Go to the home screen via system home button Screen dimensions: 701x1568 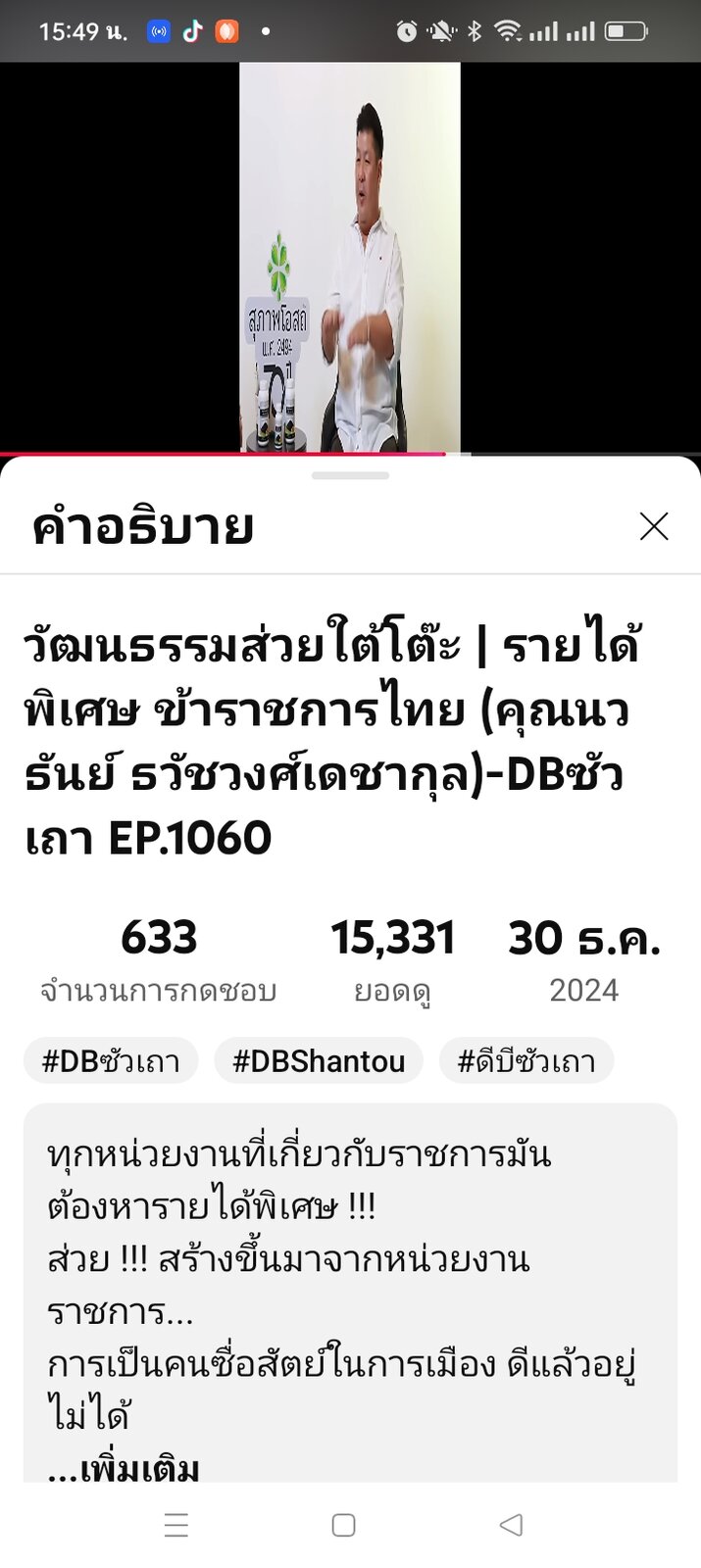(x=343, y=1525)
